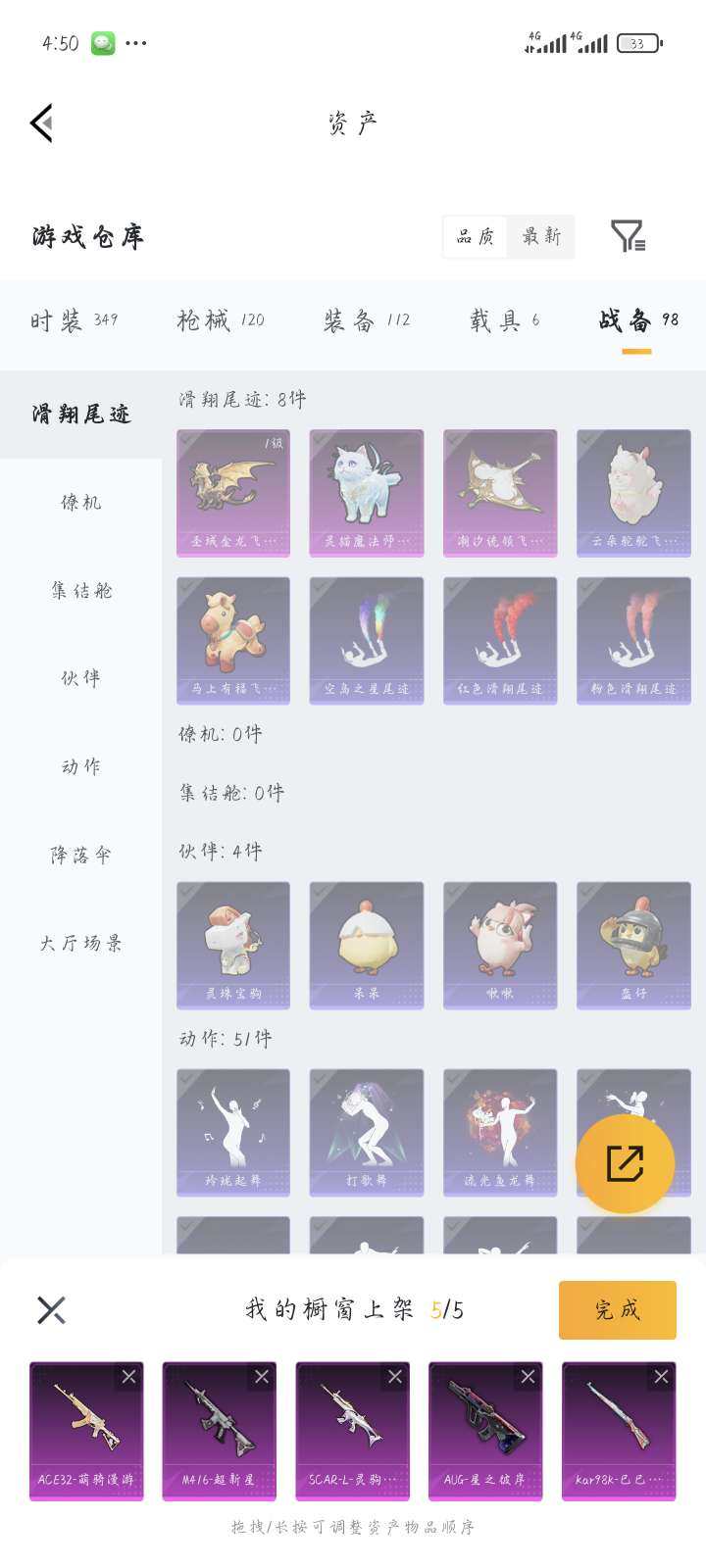Pick the 流光鱼龙舞 action item
Screen dimensions: 706x1568
tap(499, 1132)
